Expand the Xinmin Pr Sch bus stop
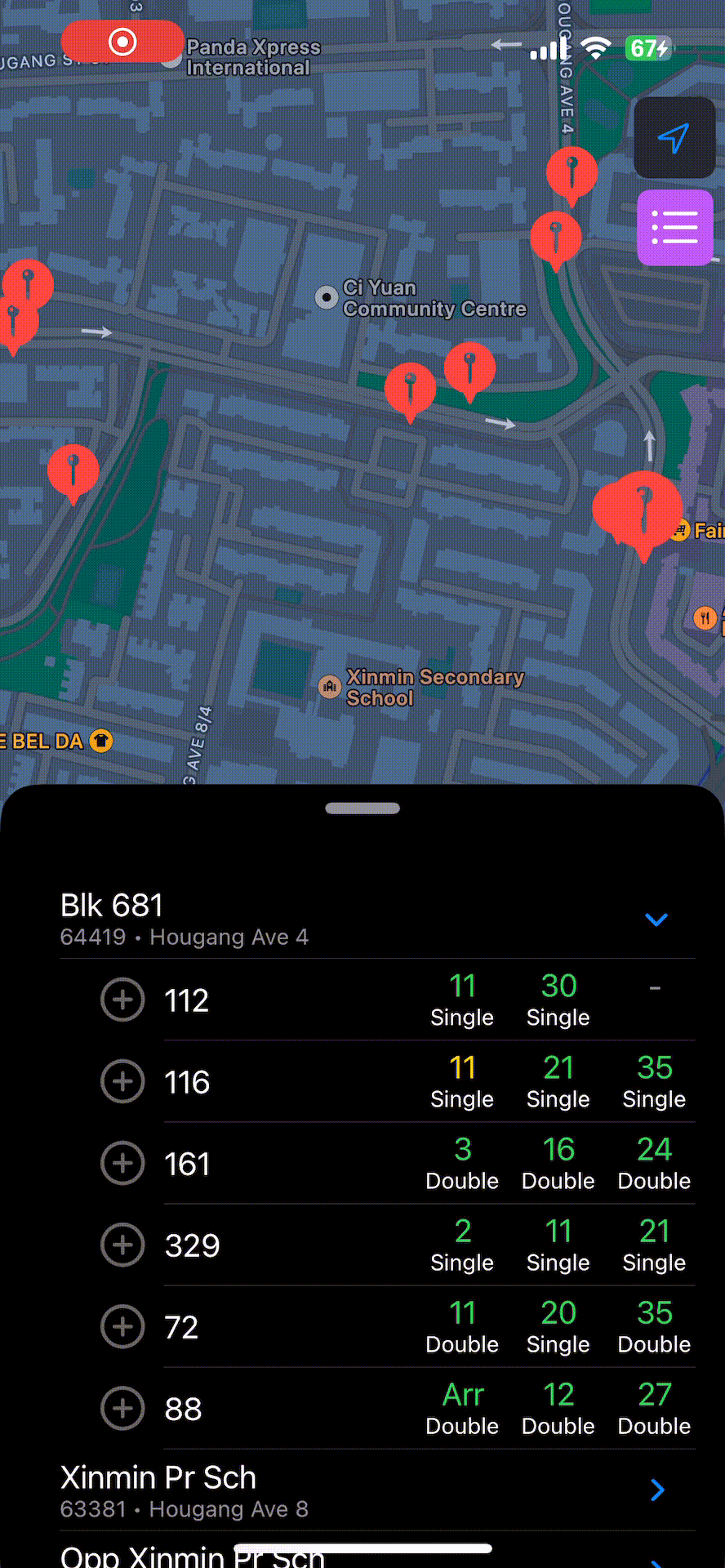 (x=656, y=1490)
